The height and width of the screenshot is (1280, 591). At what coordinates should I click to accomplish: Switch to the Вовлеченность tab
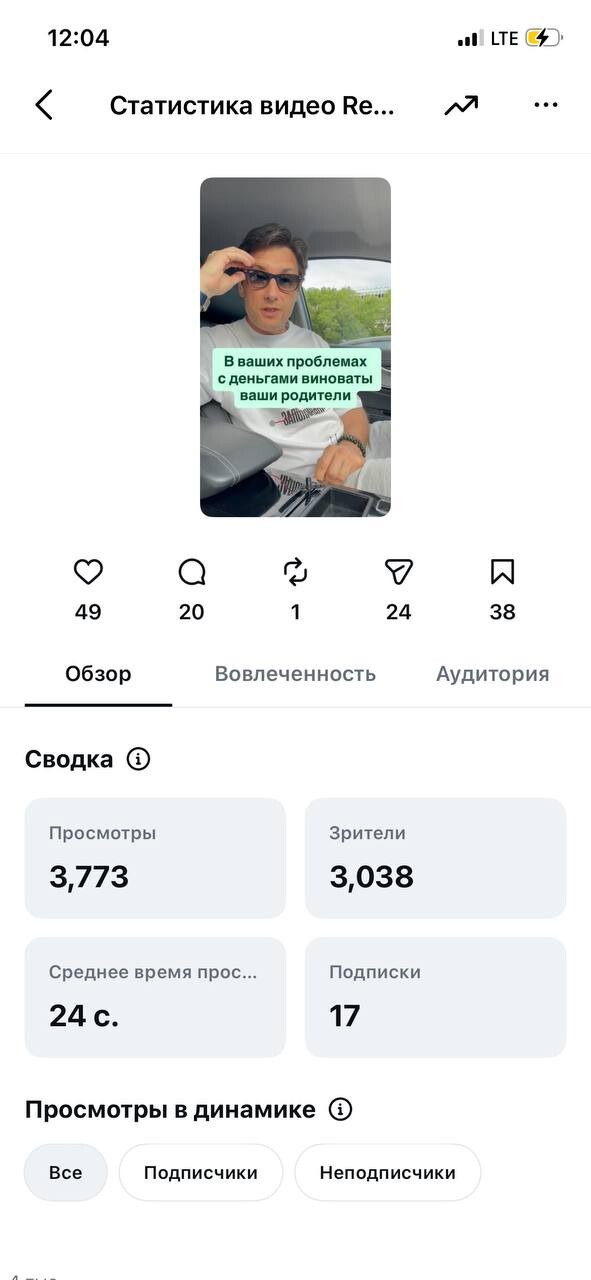[x=295, y=674]
